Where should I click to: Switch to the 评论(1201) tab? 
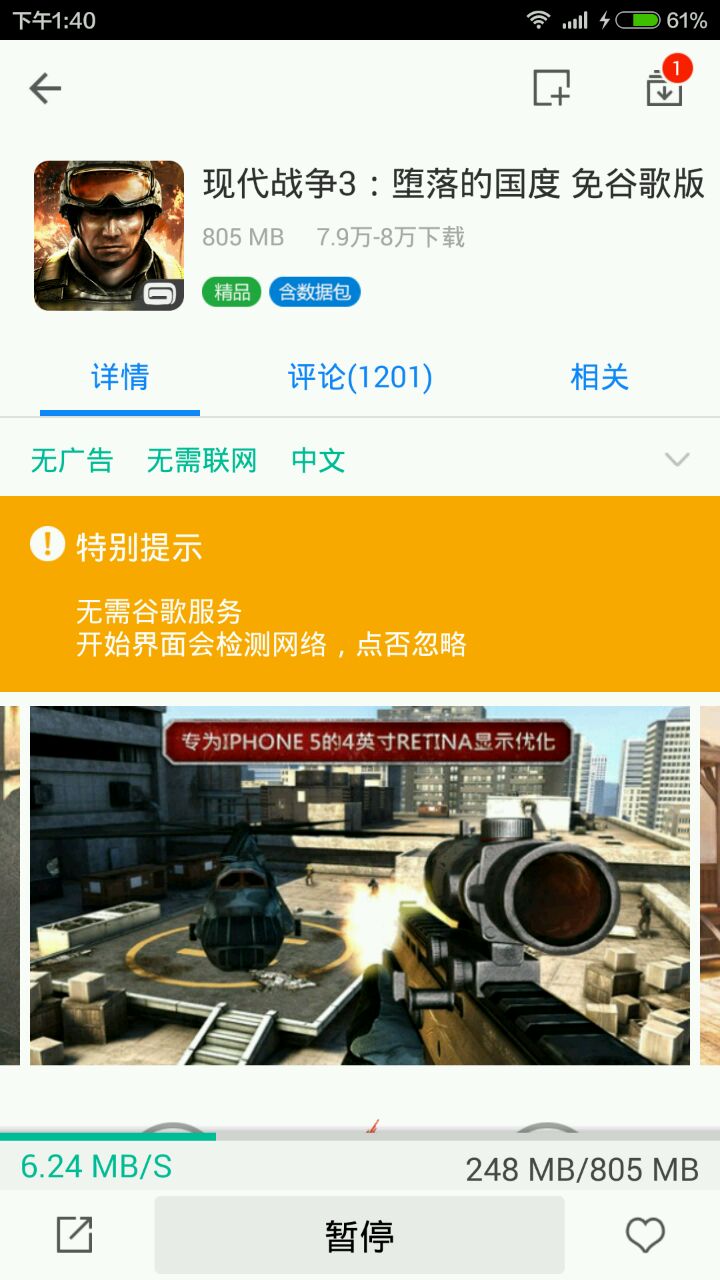(x=360, y=377)
